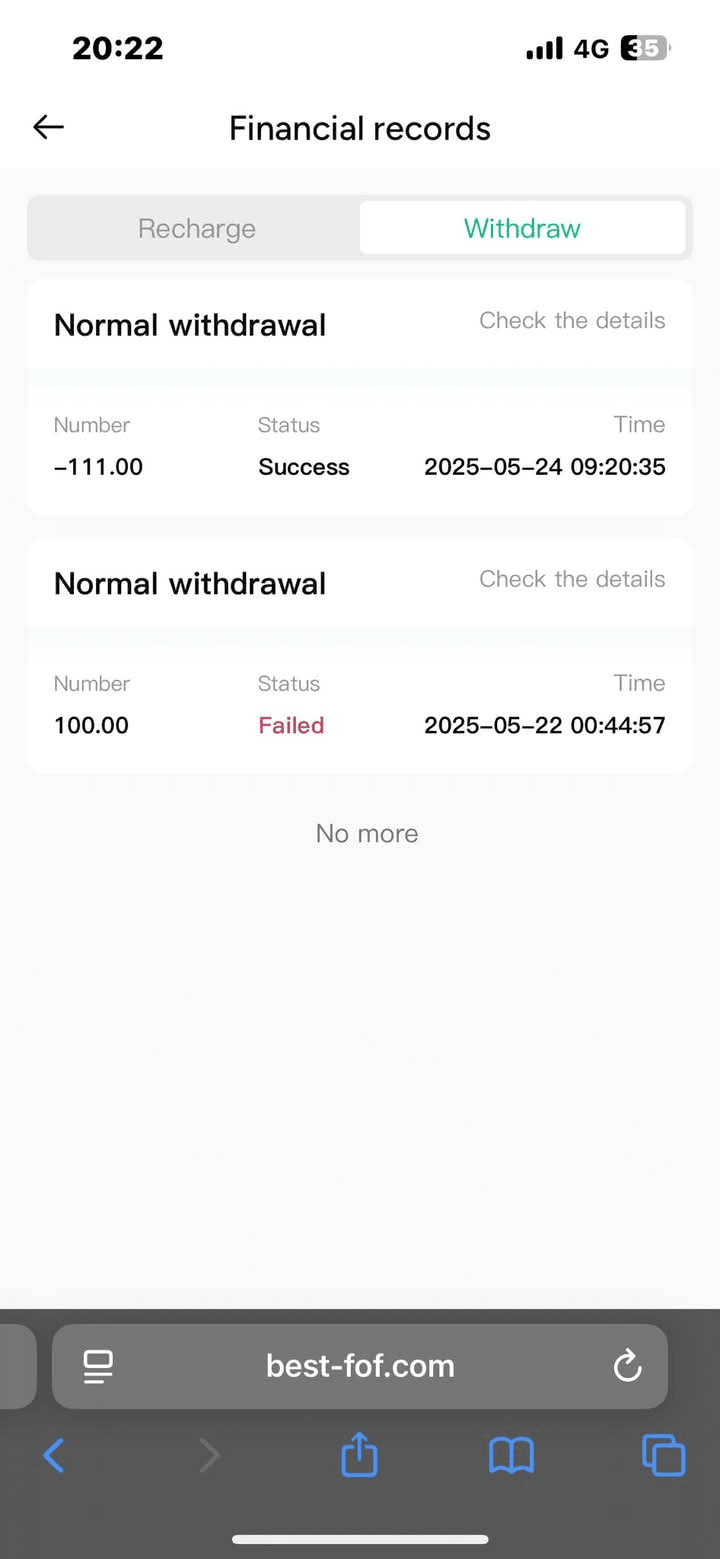This screenshot has width=720, height=1559.
Task: Check the details of the failed 100.00 withdrawal
Action: [572, 579]
